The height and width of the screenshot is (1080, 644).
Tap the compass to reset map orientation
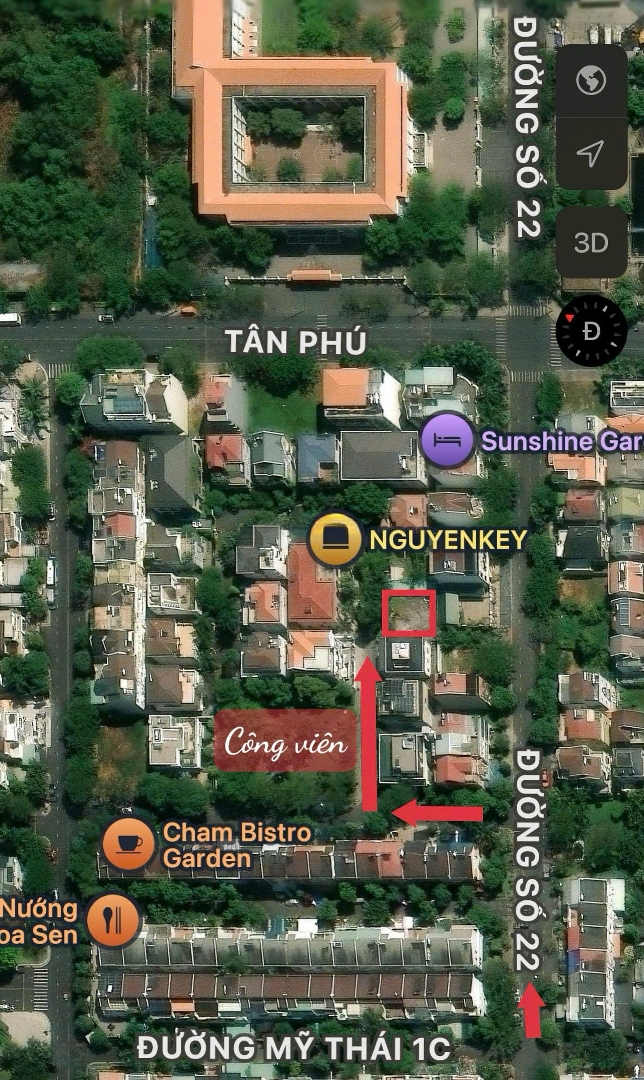(x=591, y=331)
